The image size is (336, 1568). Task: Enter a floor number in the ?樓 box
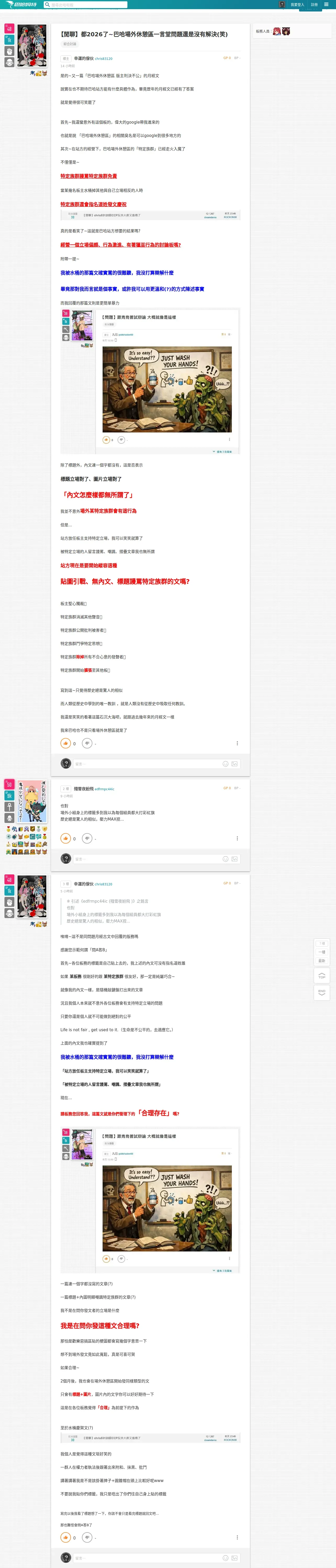tap(322, 943)
